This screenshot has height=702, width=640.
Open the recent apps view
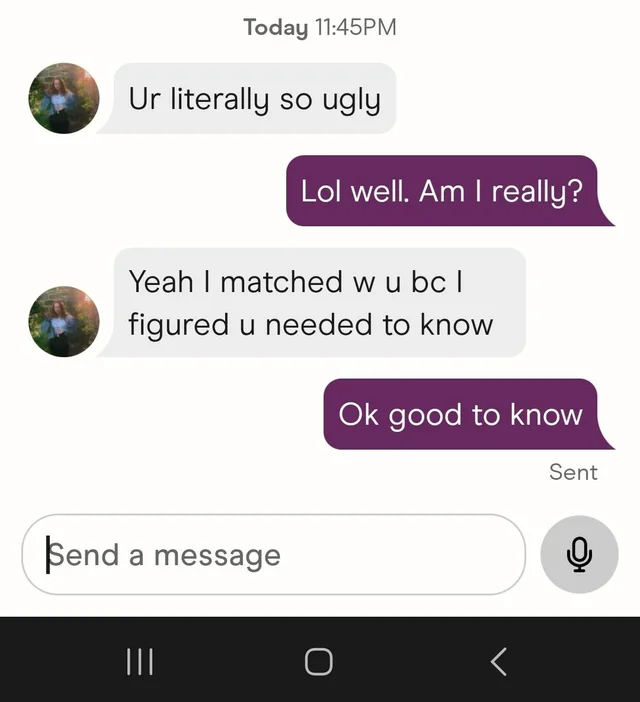140,660
